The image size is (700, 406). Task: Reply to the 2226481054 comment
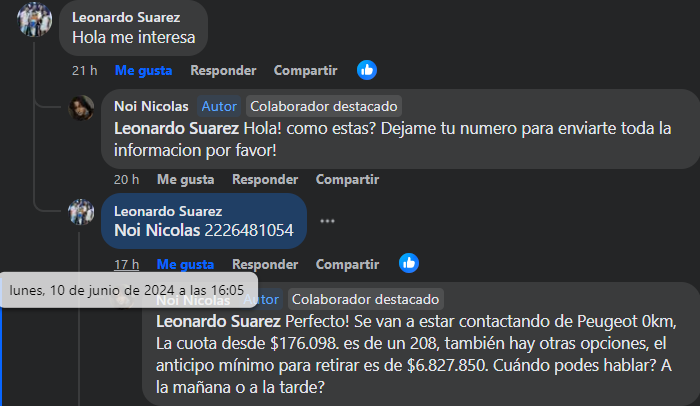(x=264, y=264)
